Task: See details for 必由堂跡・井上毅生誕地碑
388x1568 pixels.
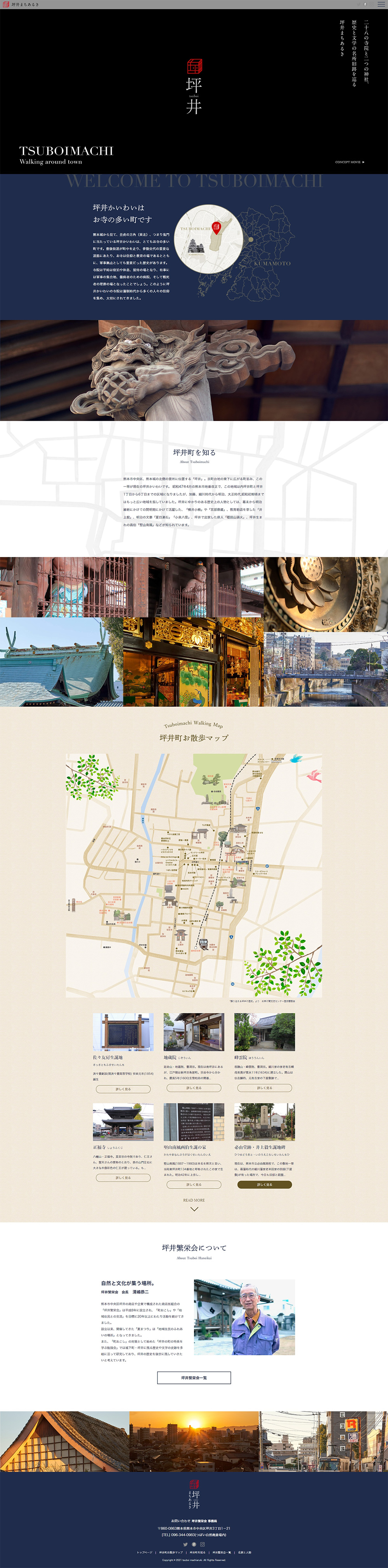Action: point(264,1185)
